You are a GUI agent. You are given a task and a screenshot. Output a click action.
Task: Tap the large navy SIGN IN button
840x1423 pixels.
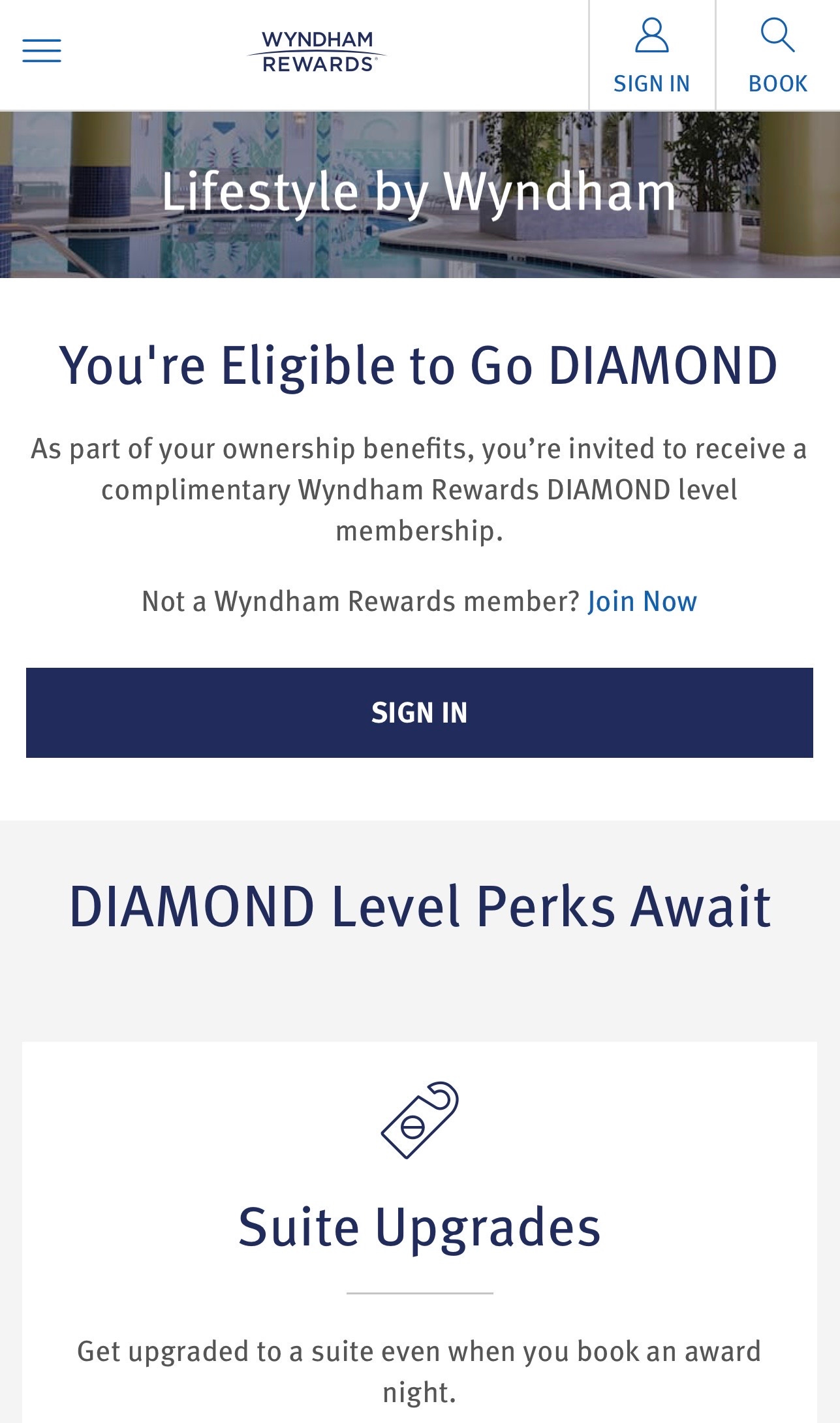(x=420, y=712)
